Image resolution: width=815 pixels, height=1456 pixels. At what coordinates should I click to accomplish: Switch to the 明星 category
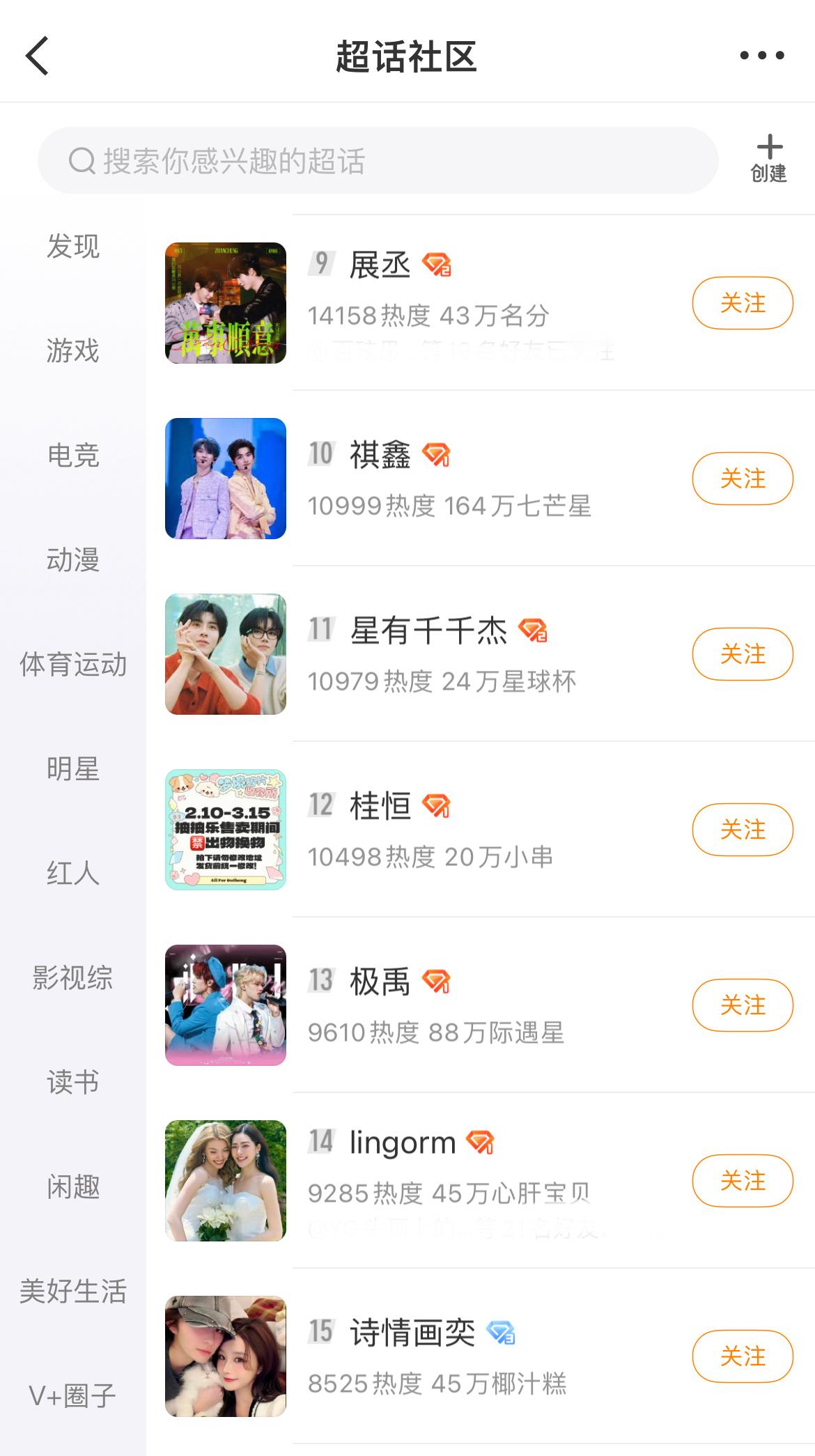tap(73, 770)
